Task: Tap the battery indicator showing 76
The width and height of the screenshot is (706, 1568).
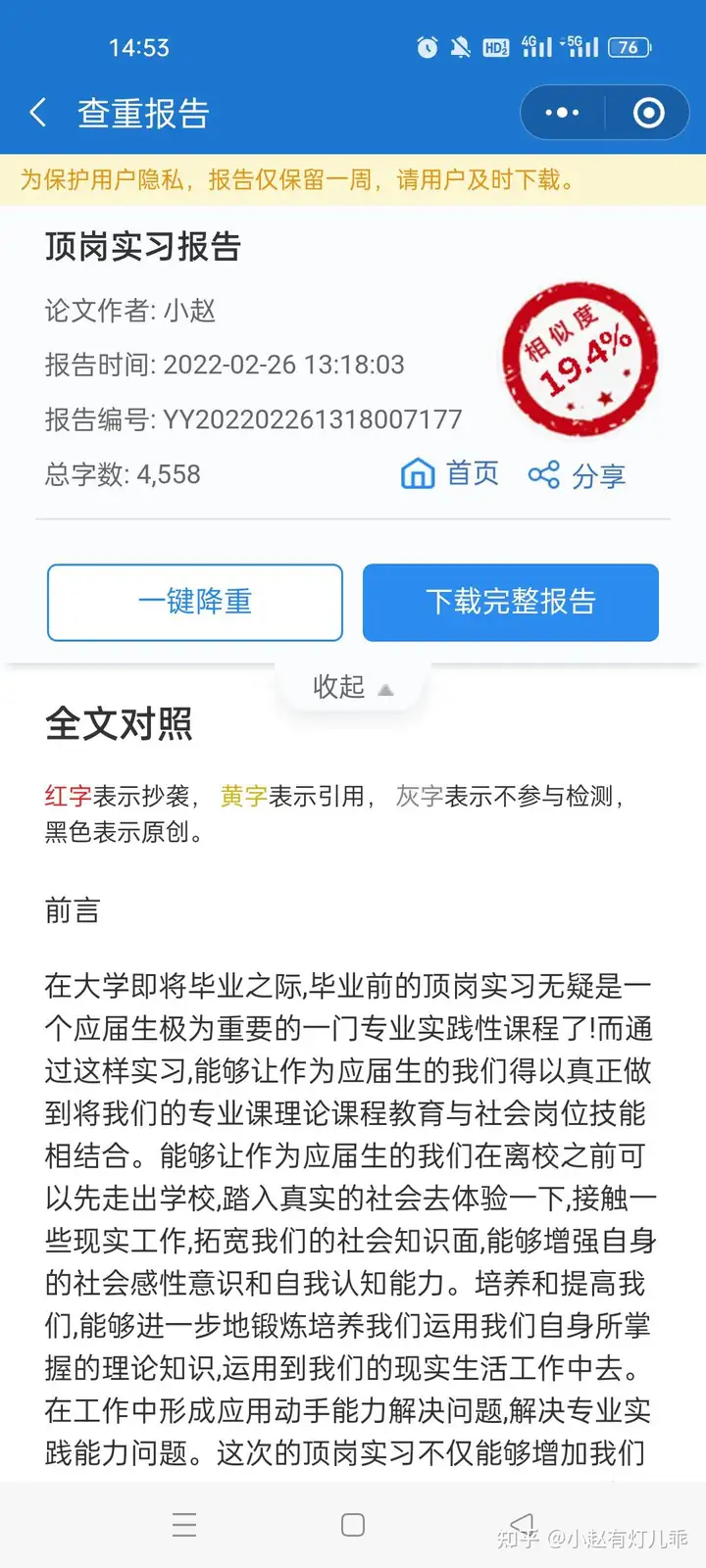Action: pyautogui.click(x=629, y=46)
